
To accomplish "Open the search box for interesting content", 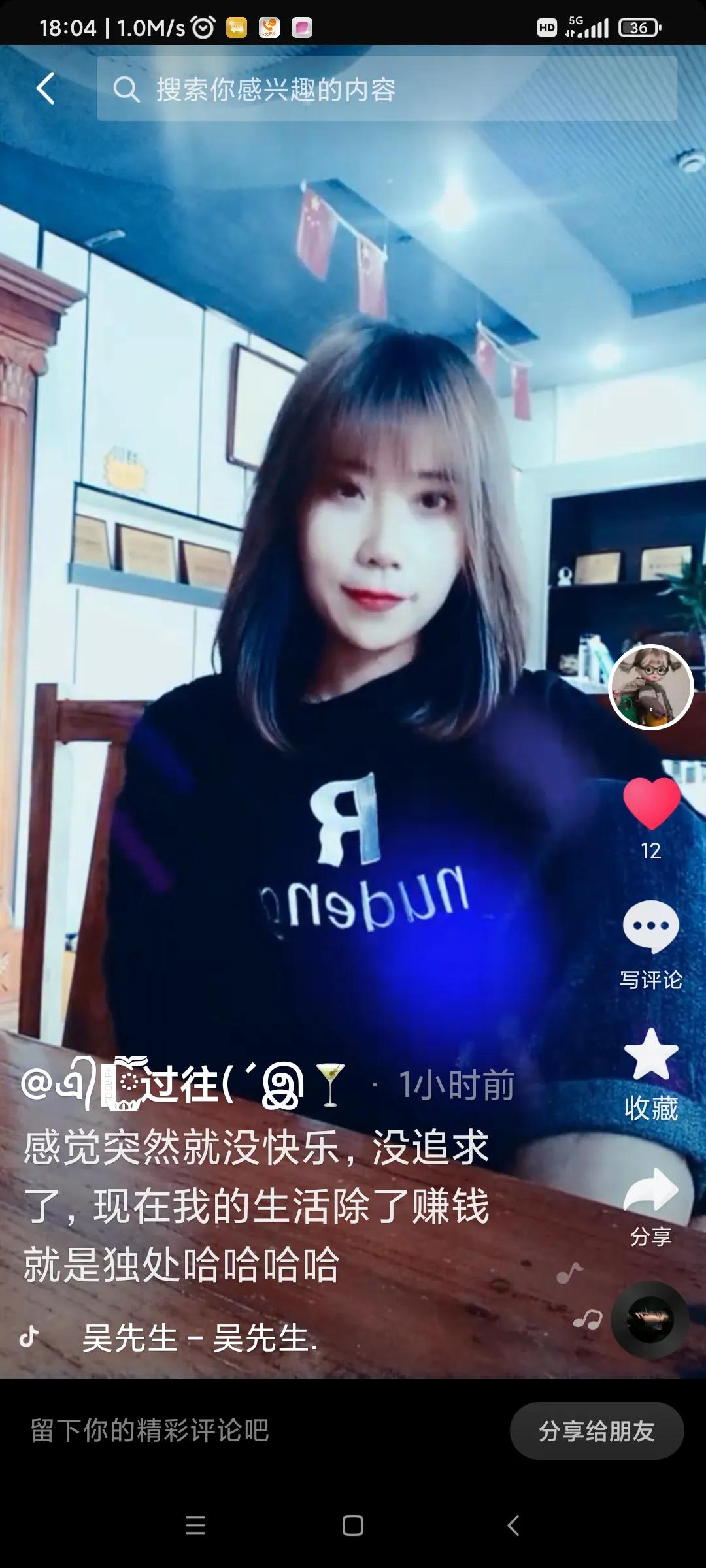I will [x=386, y=89].
